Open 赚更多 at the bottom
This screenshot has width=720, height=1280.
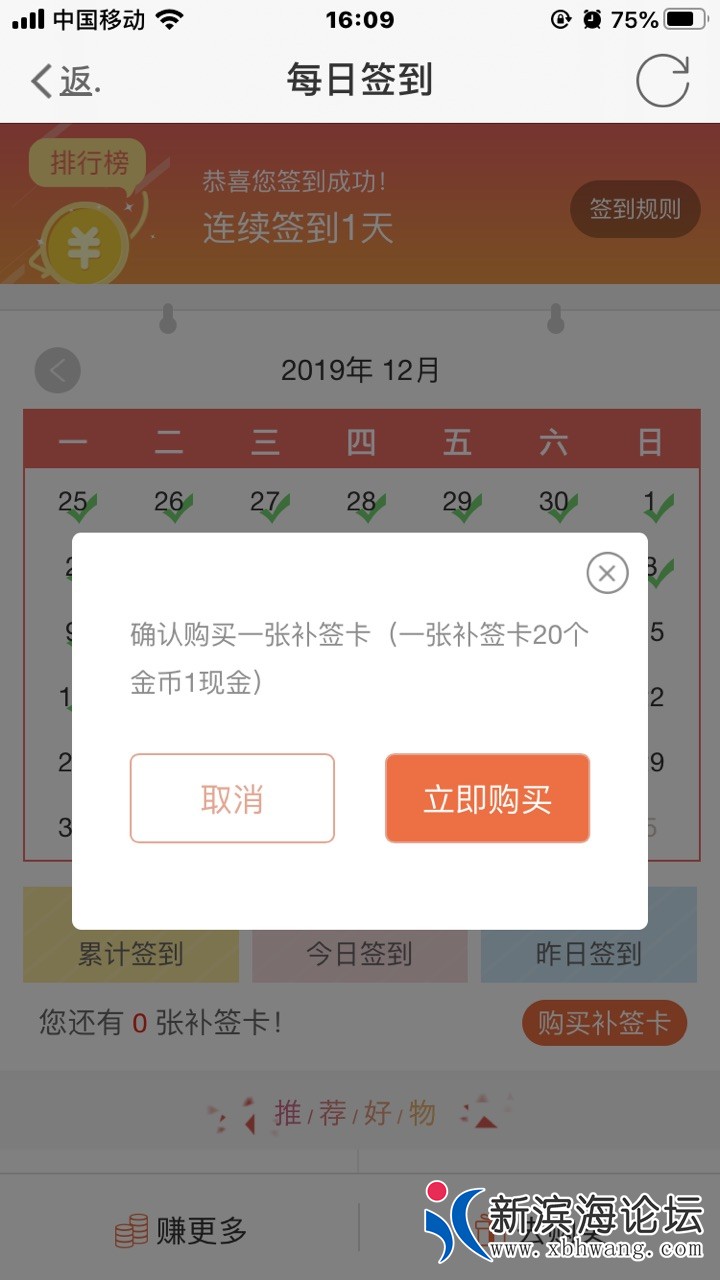click(180, 1230)
